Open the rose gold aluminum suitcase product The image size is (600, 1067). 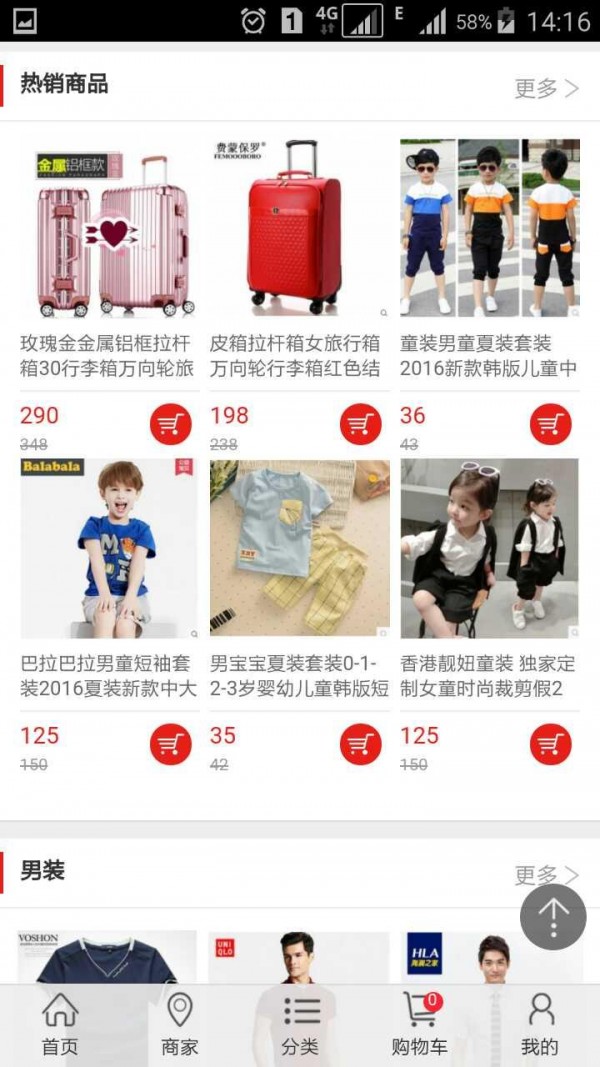(x=108, y=229)
